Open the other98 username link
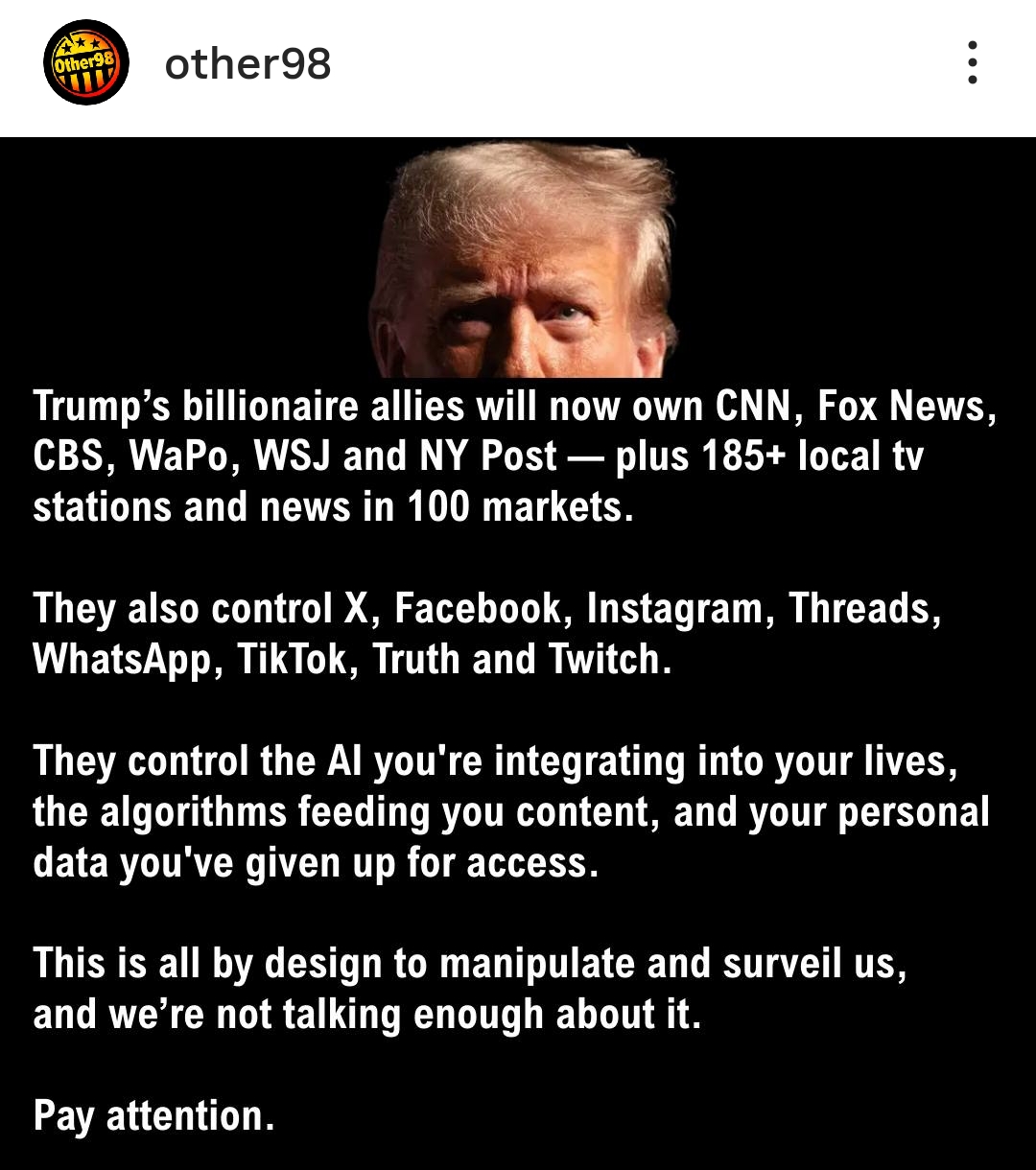 (247, 64)
